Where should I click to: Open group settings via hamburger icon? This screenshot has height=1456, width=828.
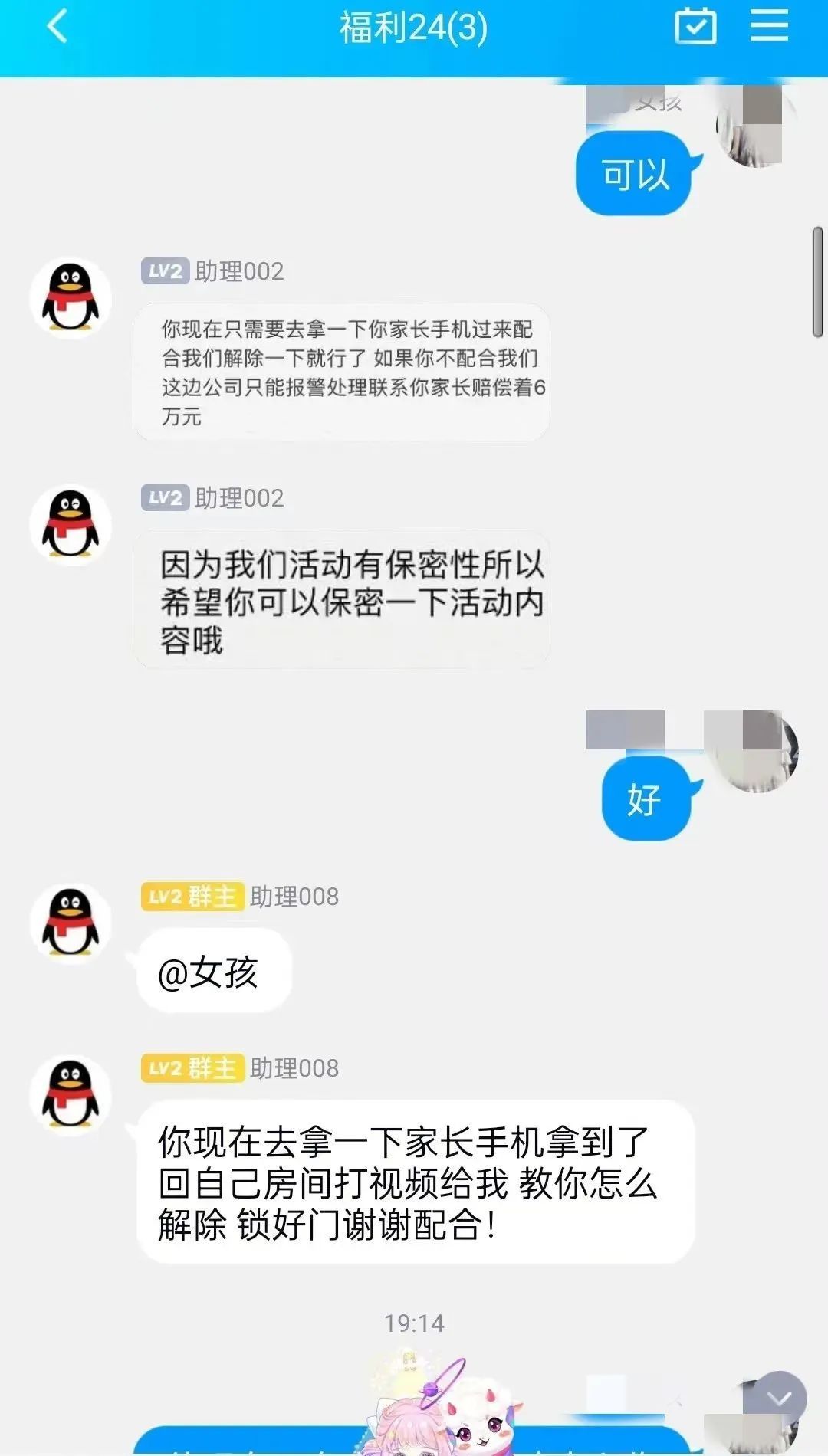pos(770,27)
